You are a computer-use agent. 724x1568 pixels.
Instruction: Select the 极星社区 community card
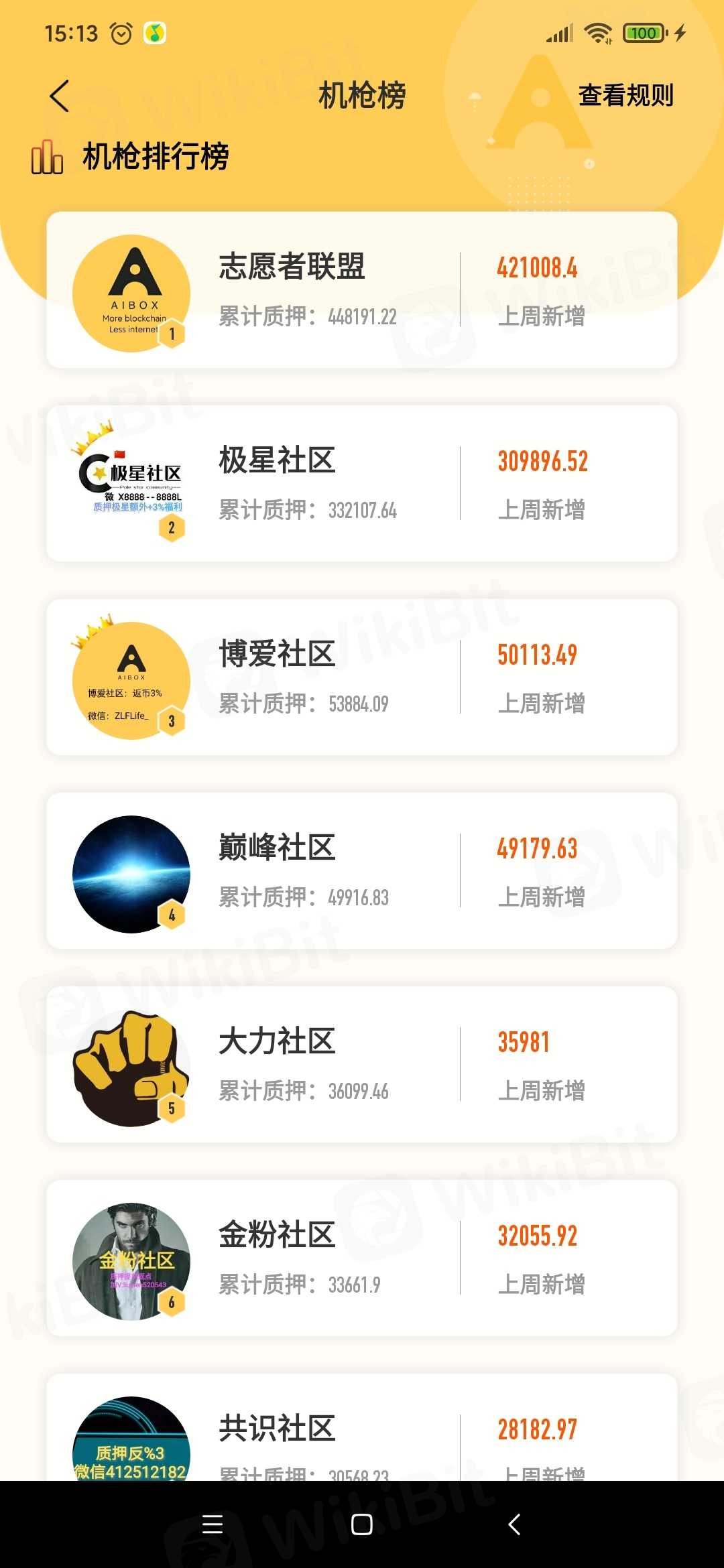[x=361, y=483]
